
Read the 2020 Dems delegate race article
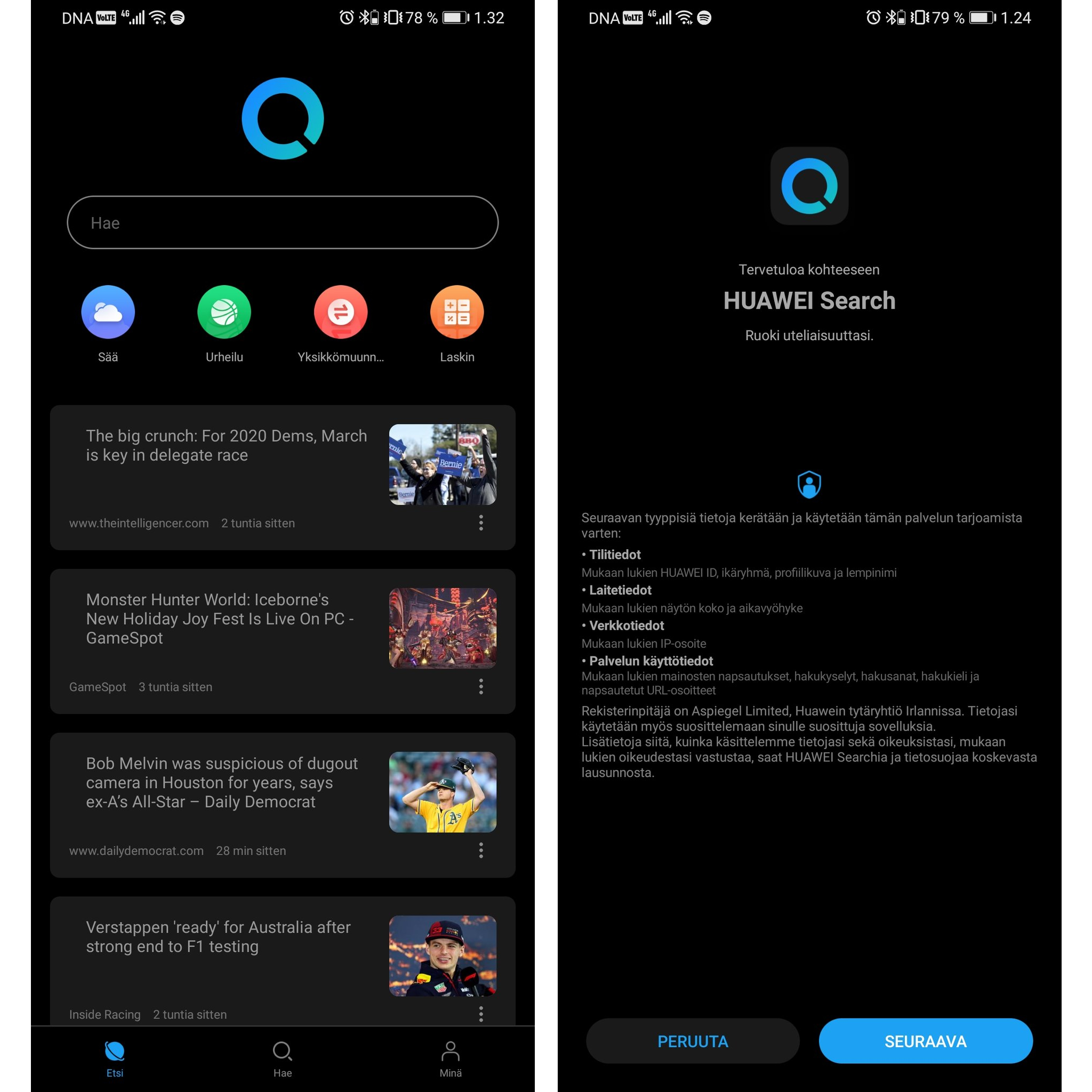pos(226,445)
